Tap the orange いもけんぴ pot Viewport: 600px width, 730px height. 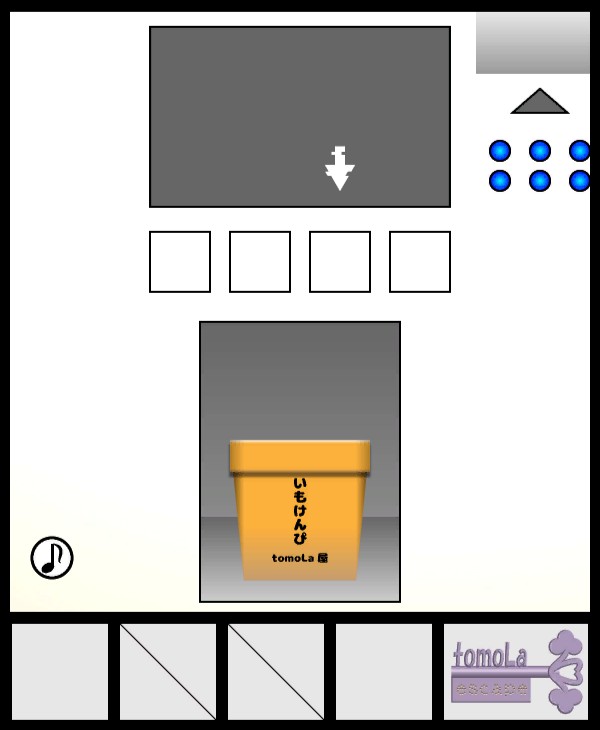pyautogui.click(x=300, y=510)
